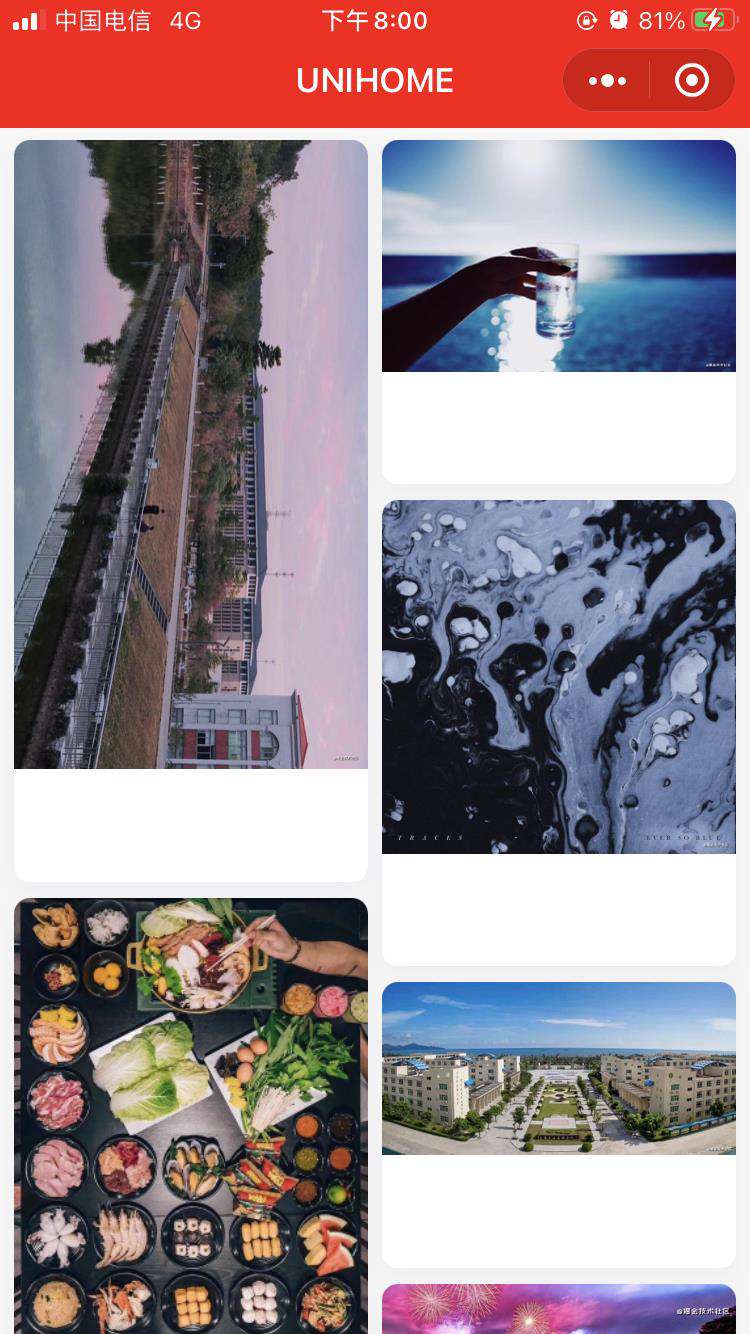750x1334 pixels.
Task: Open the mini program more options menu
Action: coord(607,81)
